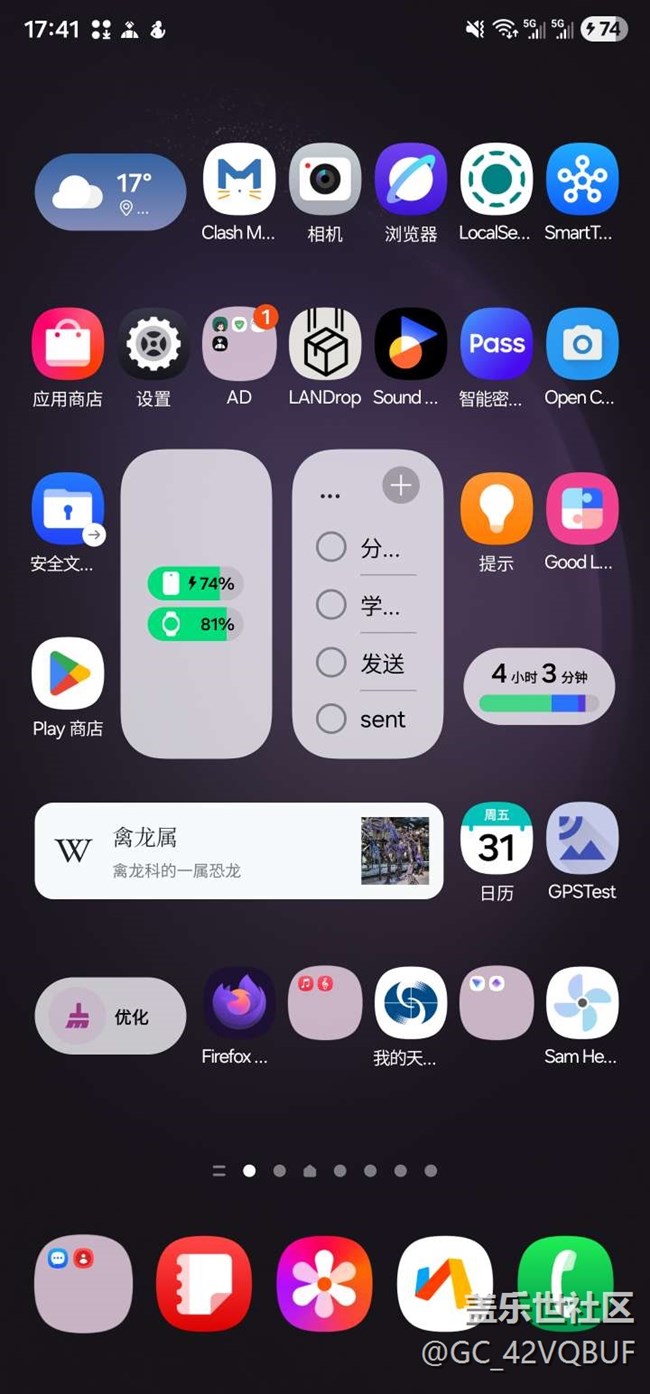The height and width of the screenshot is (1394, 650).
Task: Open the 日历 calendar app
Action: (497, 839)
